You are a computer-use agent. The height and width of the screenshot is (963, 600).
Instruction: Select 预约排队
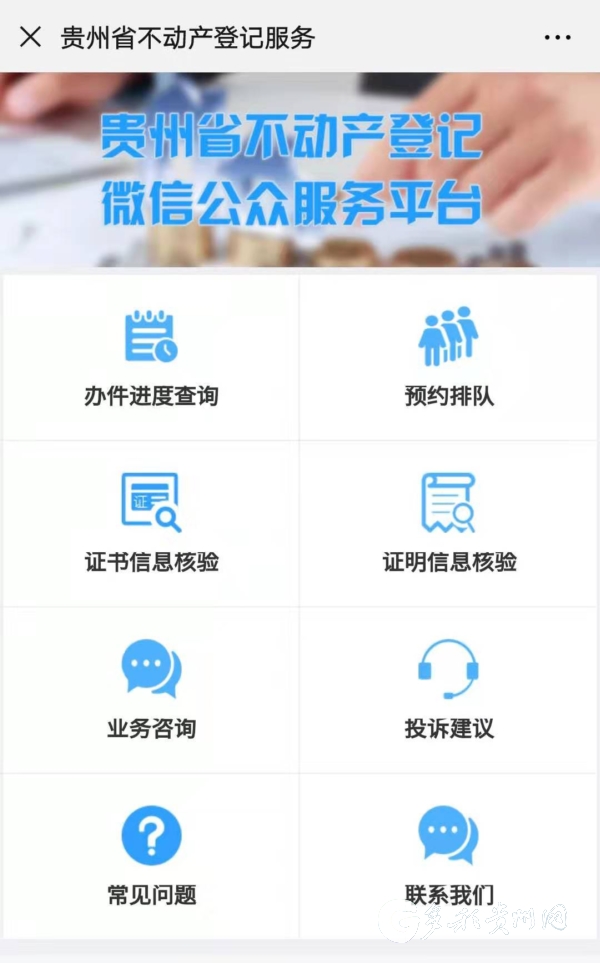pyautogui.click(x=449, y=358)
